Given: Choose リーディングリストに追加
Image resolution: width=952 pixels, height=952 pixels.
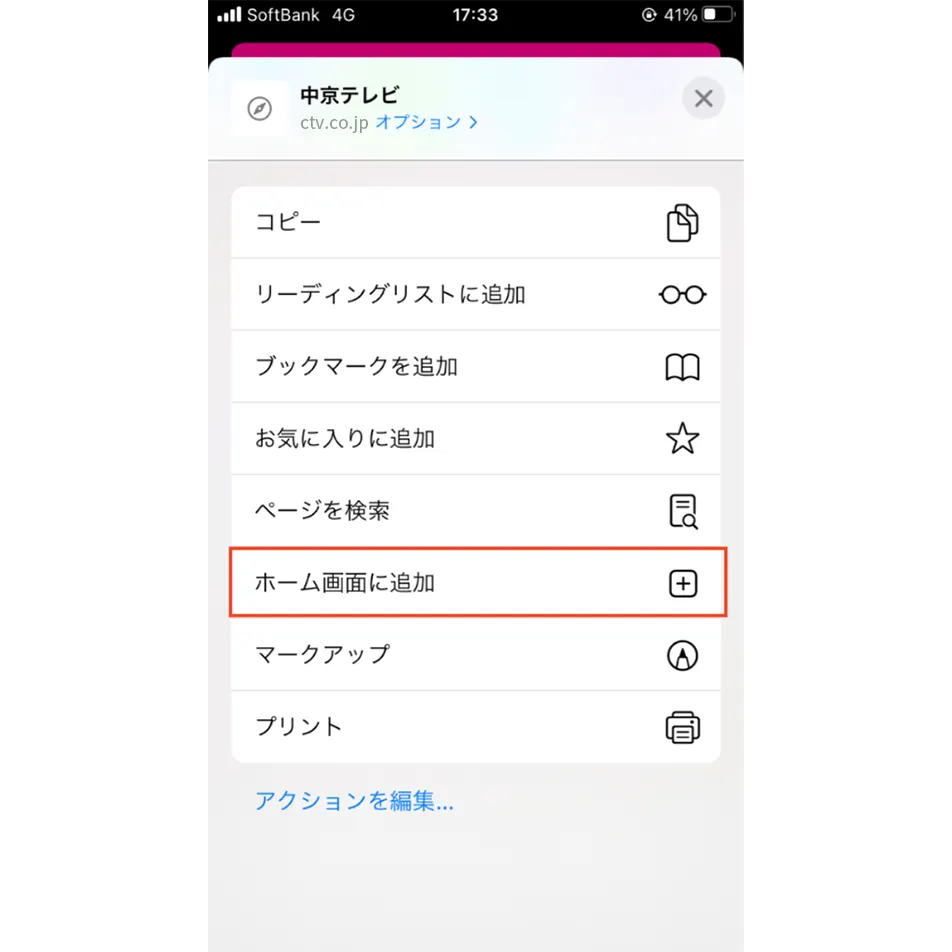Looking at the screenshot, I should click(x=475, y=294).
